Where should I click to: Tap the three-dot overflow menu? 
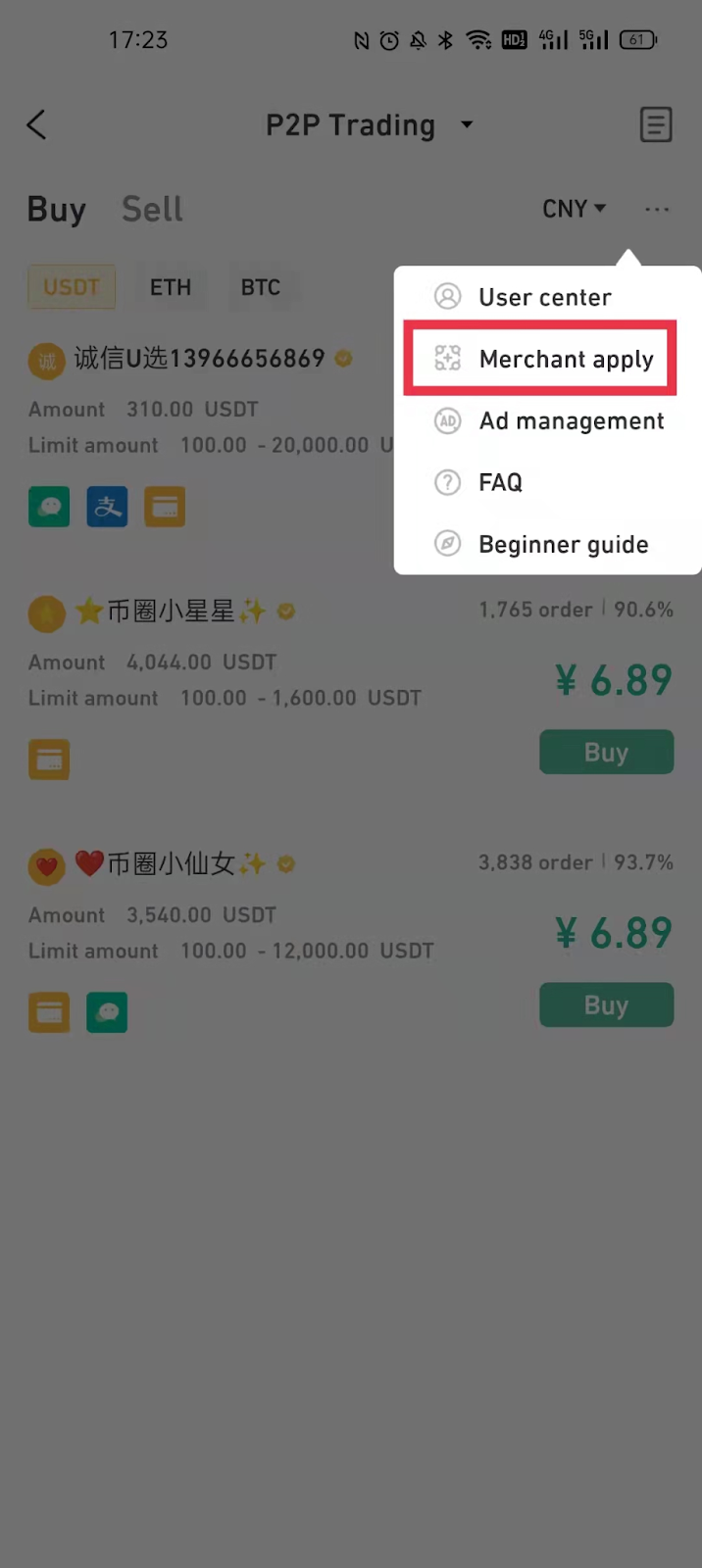point(657,209)
